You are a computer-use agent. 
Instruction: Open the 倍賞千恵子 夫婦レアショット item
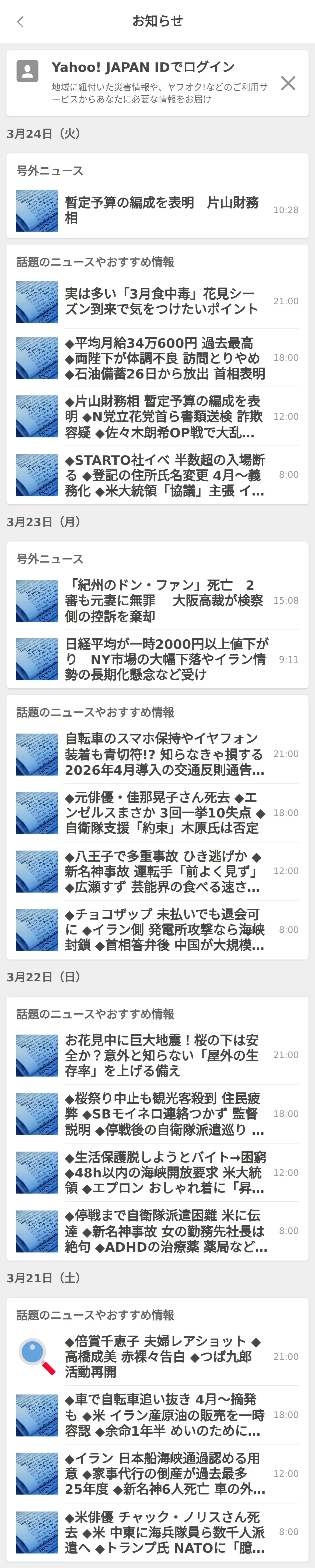point(164,1356)
